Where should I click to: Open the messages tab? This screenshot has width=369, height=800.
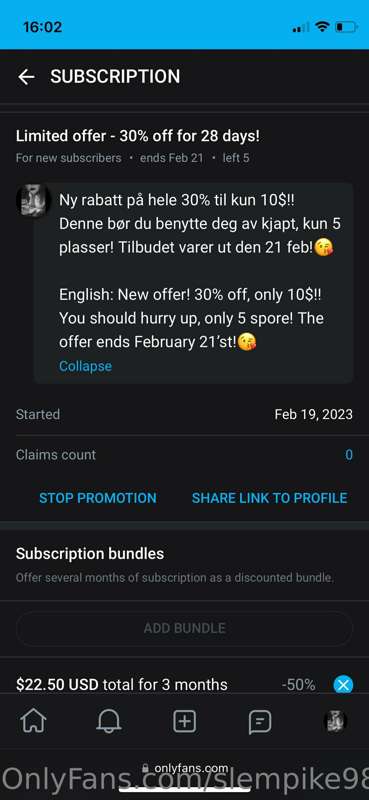pos(260,721)
